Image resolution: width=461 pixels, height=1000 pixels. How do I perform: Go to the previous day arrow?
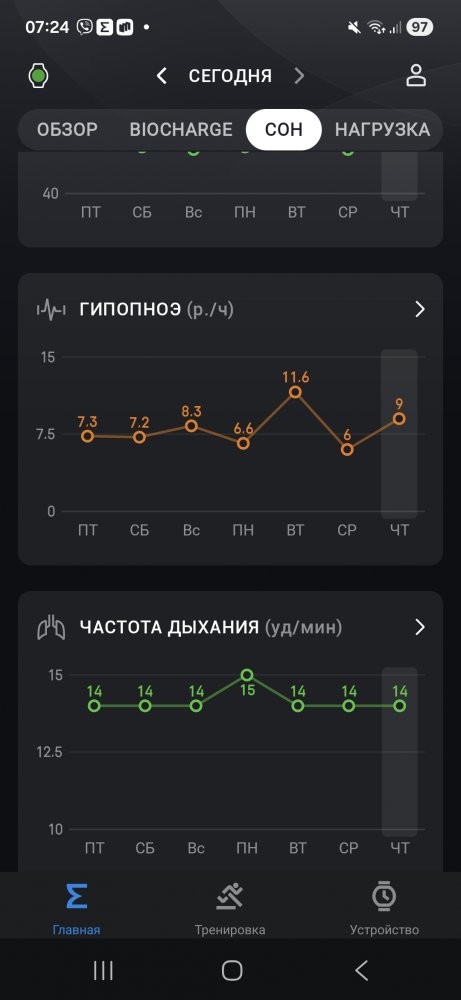point(161,77)
